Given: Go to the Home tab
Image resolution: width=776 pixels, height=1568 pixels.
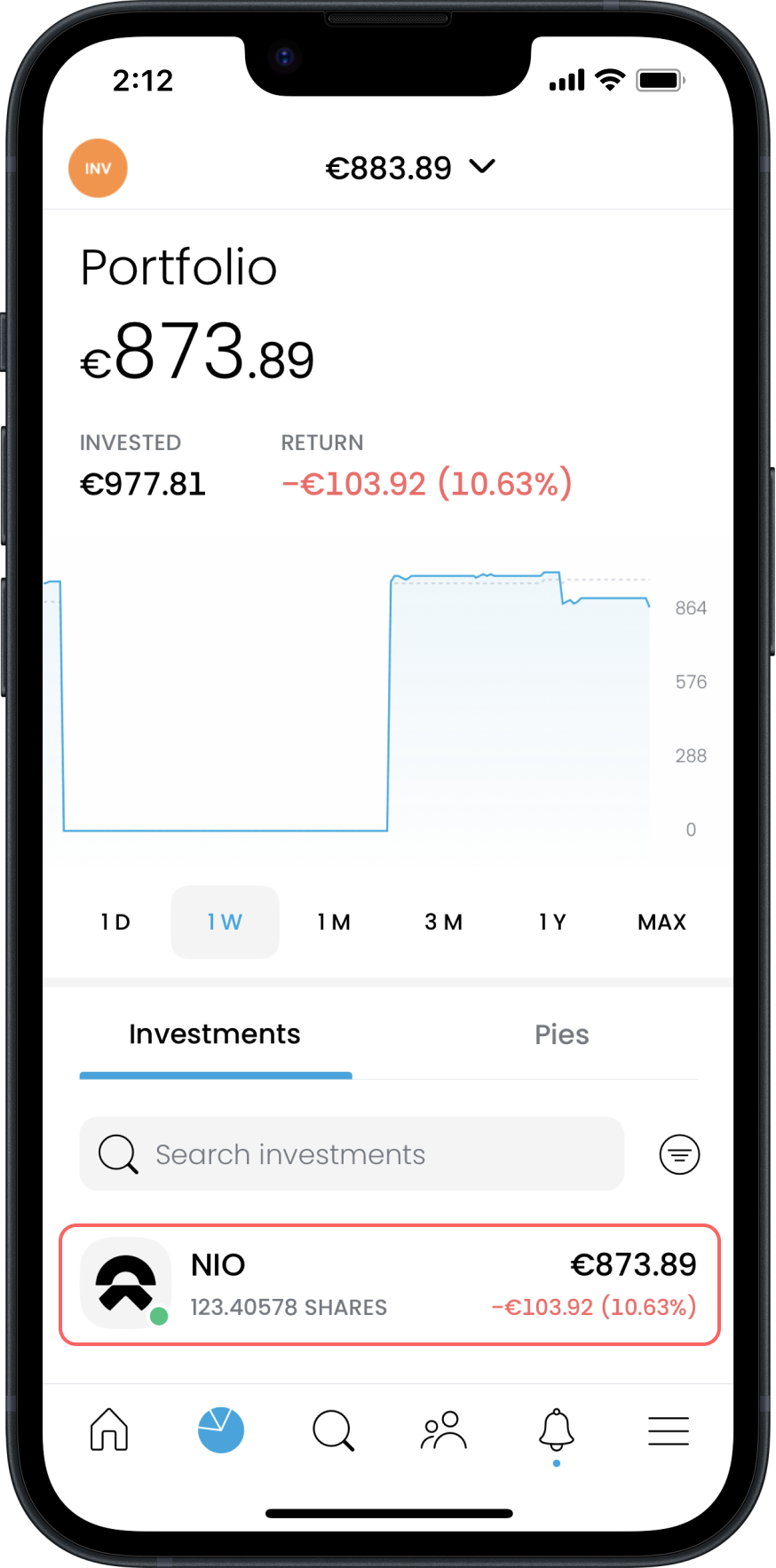Looking at the screenshot, I should (x=109, y=1430).
